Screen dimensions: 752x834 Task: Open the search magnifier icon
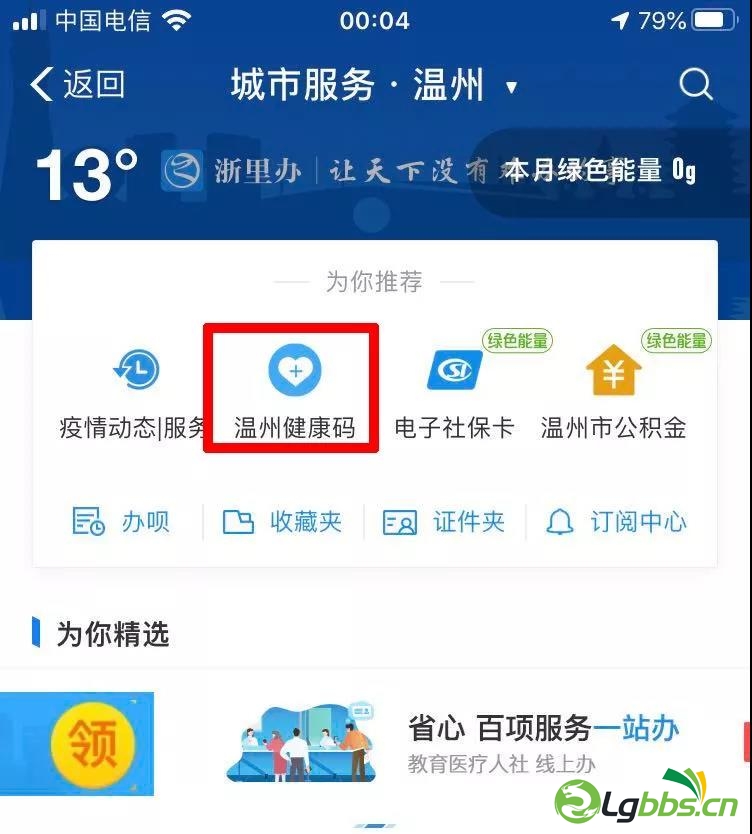(695, 85)
